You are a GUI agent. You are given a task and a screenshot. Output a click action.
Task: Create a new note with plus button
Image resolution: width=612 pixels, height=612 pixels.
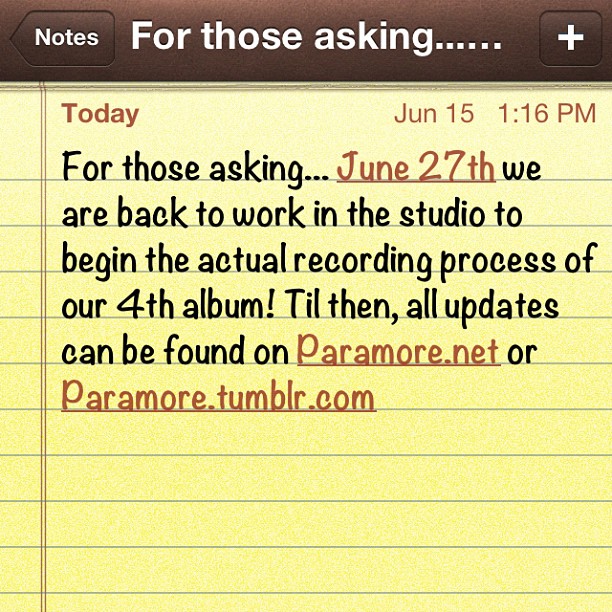tap(570, 38)
